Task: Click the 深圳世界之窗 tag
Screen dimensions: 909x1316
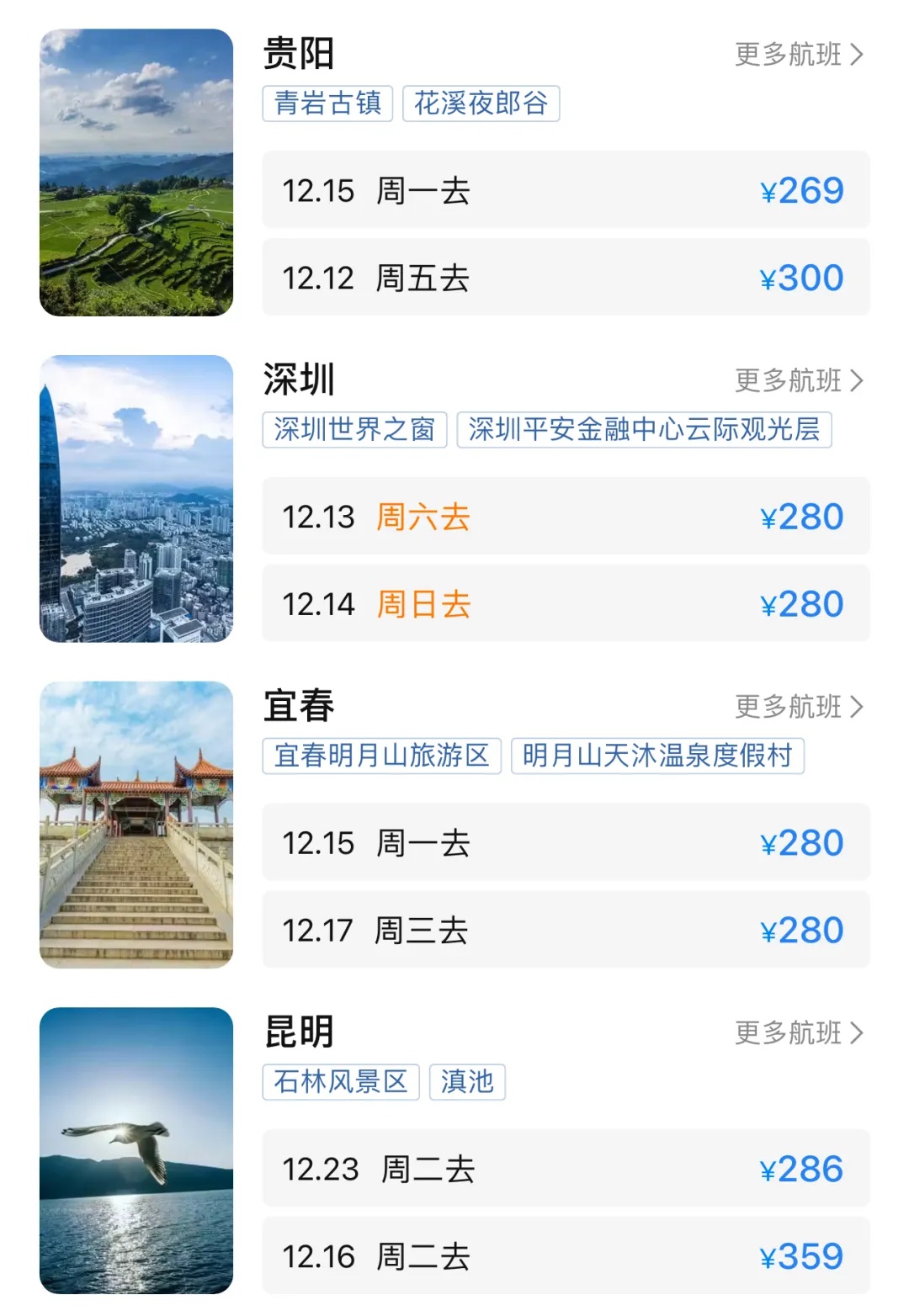Action: pyautogui.click(x=354, y=429)
